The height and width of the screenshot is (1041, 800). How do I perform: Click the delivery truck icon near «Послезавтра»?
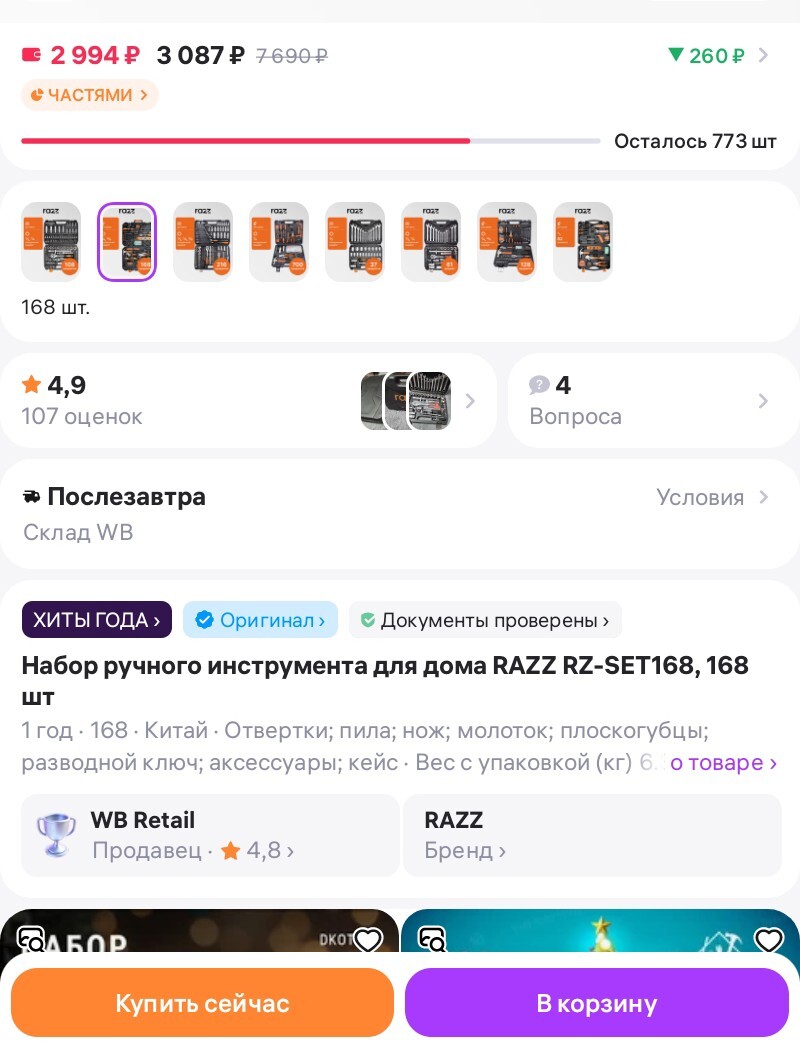tap(33, 496)
